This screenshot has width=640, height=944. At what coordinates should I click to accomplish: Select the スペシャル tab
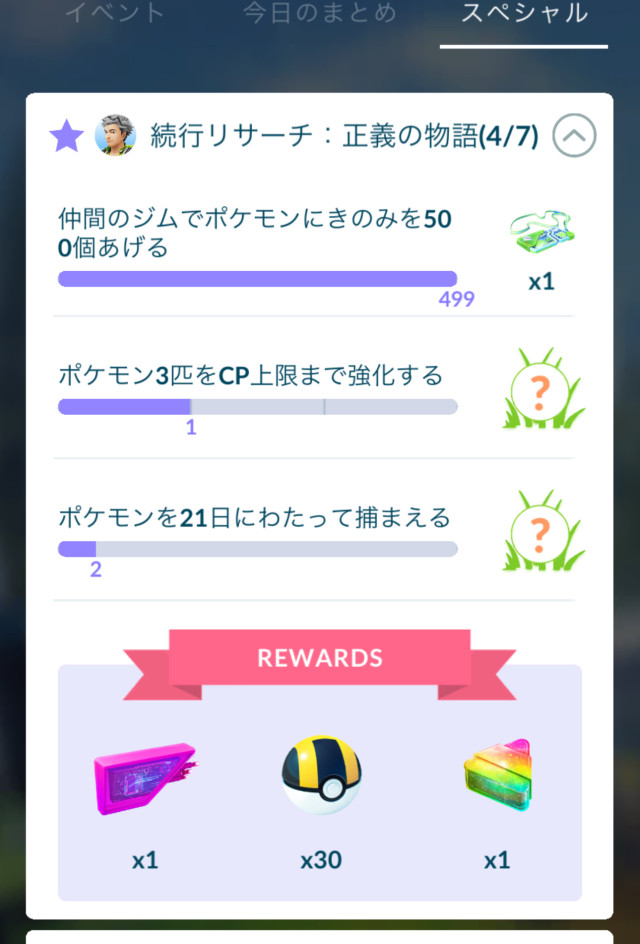[x=524, y=14]
